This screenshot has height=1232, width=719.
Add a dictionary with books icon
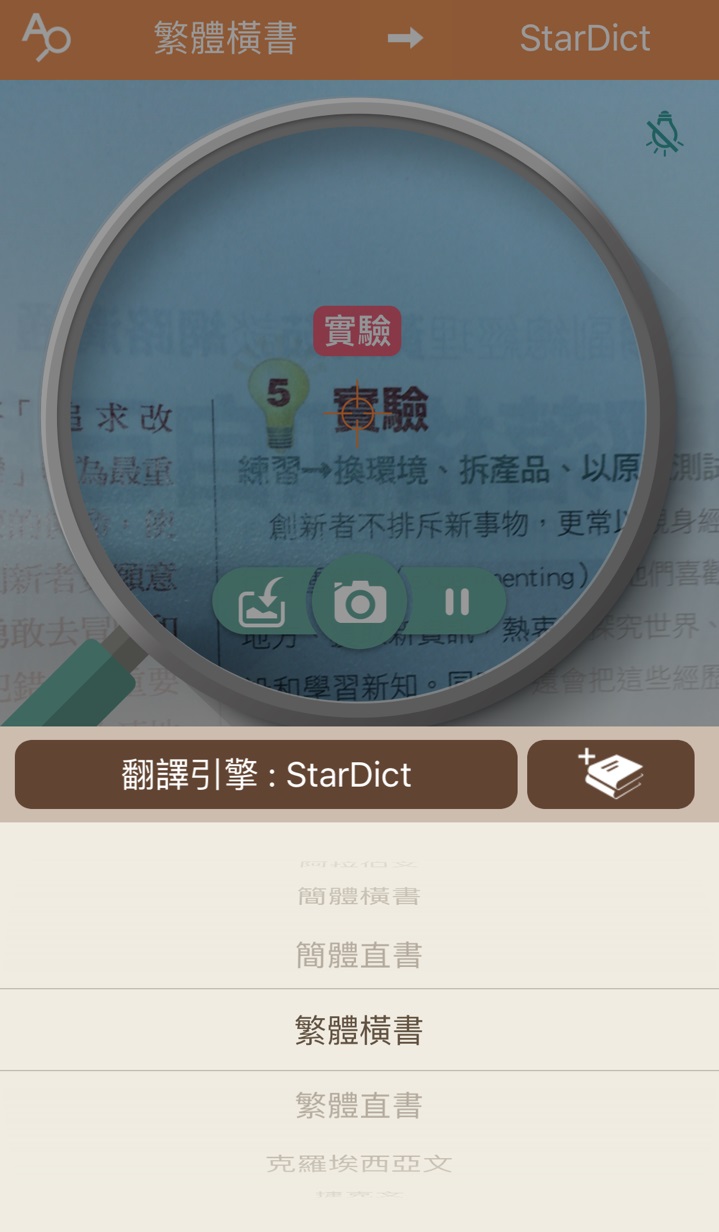[611, 774]
